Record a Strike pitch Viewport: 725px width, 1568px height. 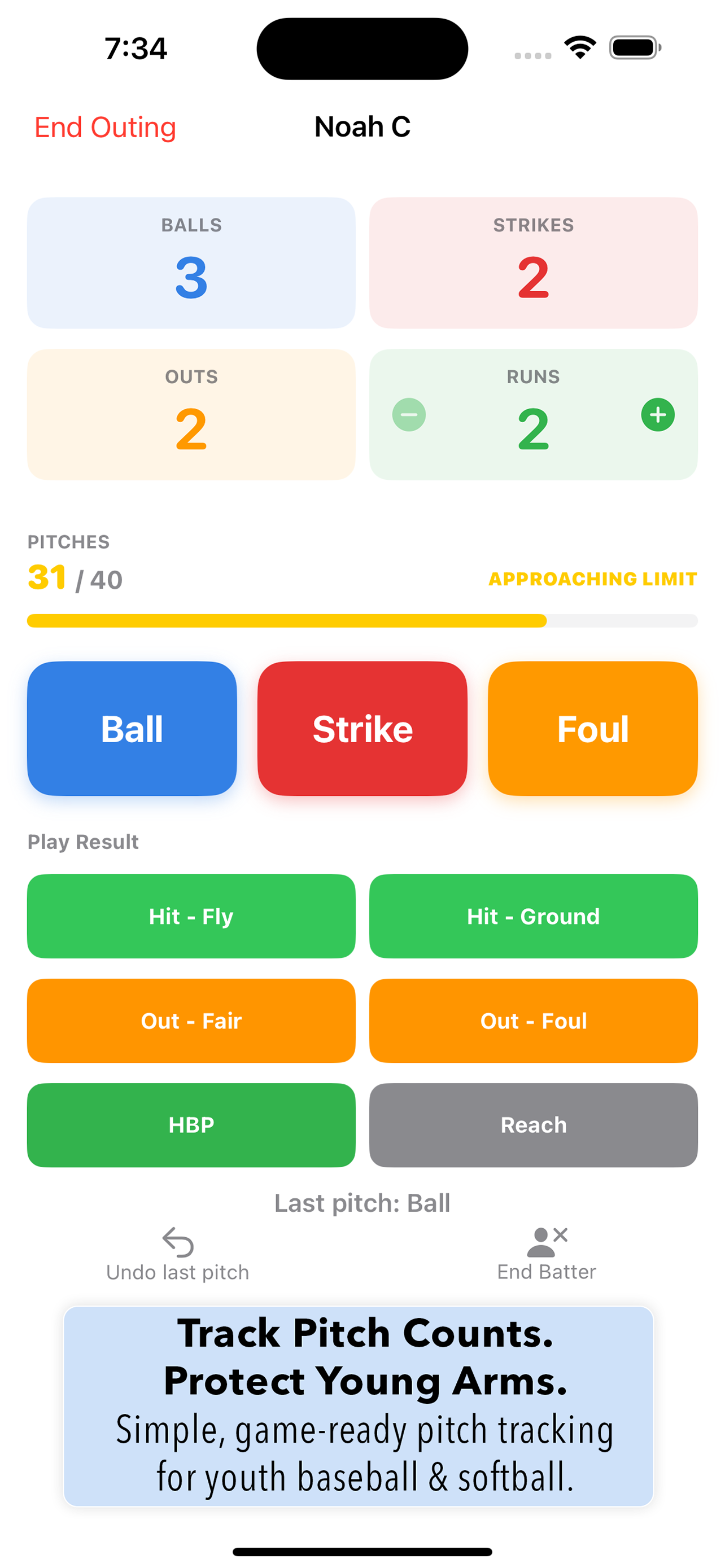click(x=361, y=729)
